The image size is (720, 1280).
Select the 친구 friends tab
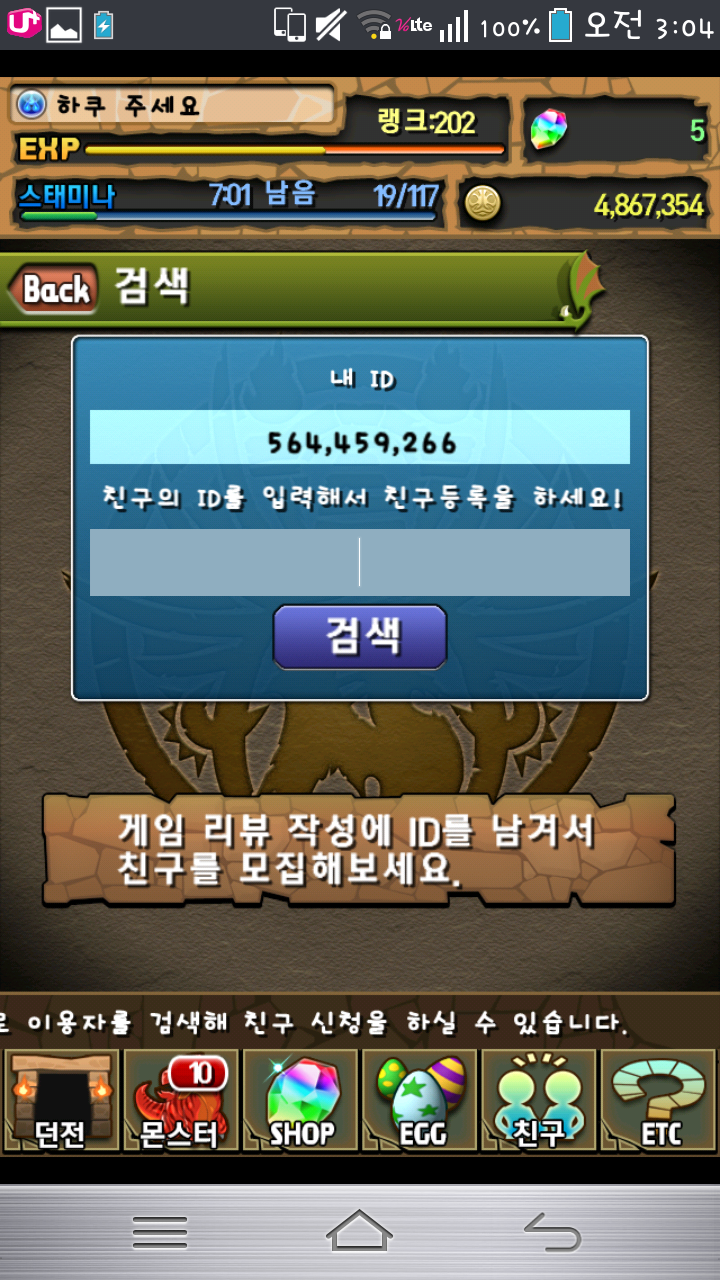[539, 1100]
